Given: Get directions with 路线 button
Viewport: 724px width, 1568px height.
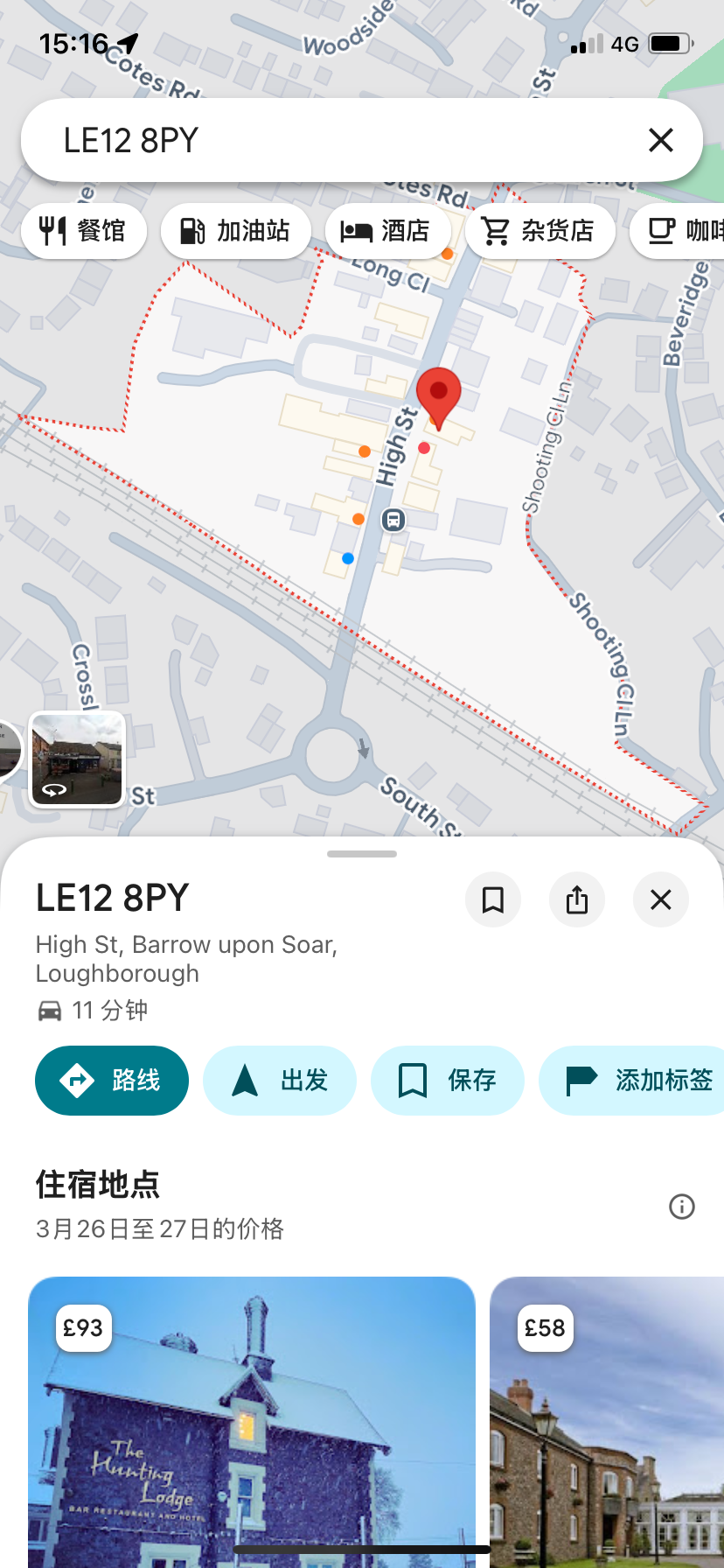Looking at the screenshot, I should pos(112,1081).
